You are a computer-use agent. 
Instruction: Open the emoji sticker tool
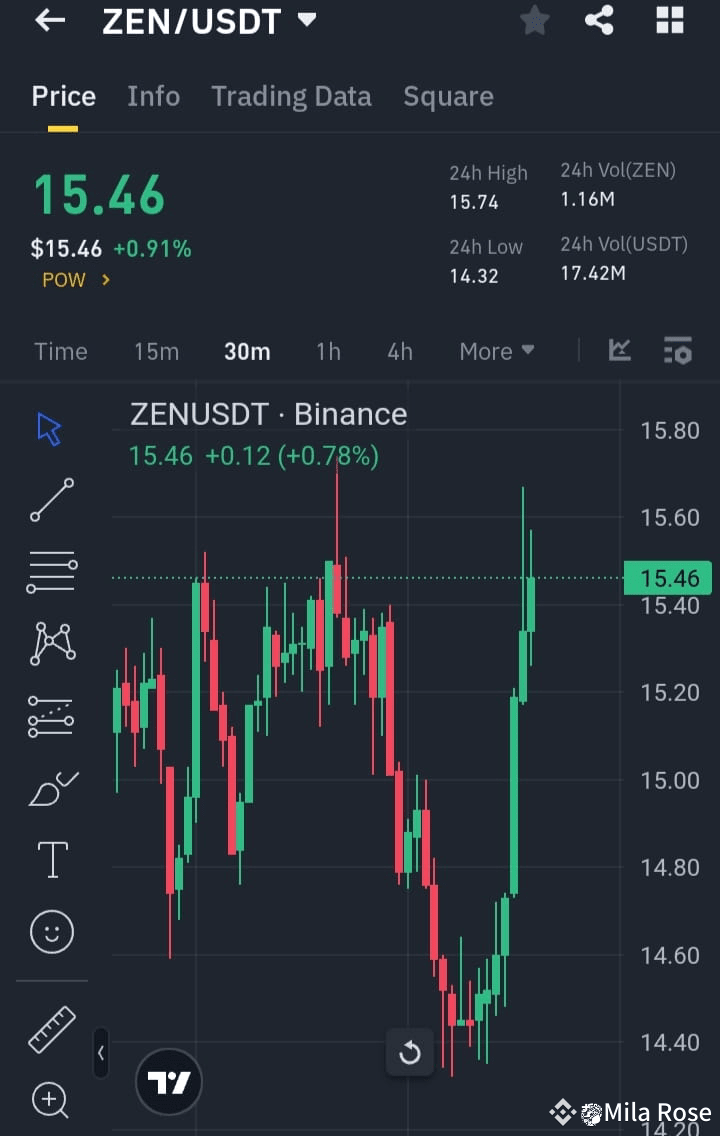(x=48, y=931)
